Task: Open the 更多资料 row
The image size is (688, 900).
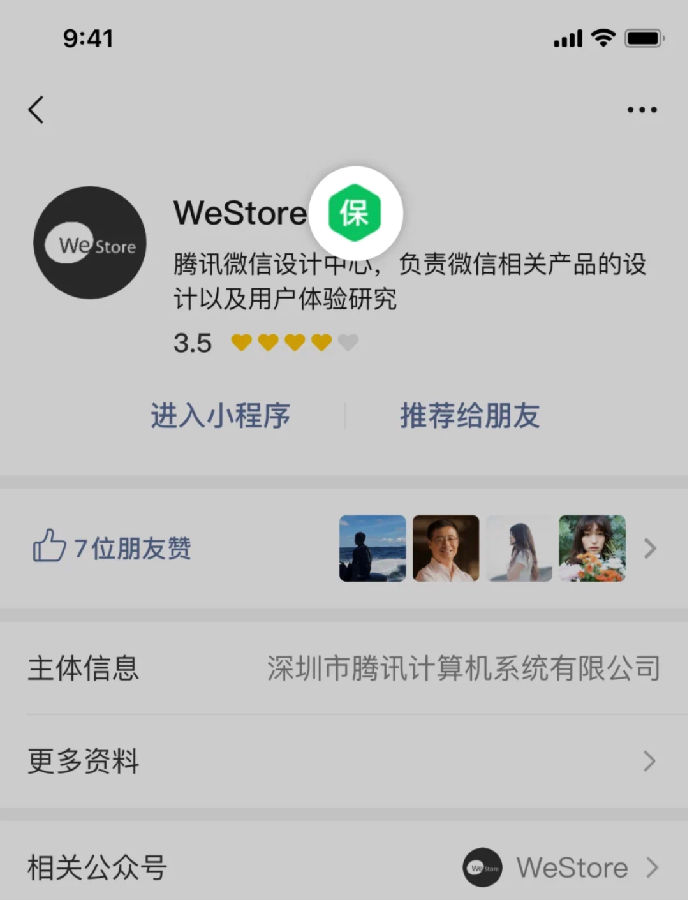Action: (x=343, y=762)
